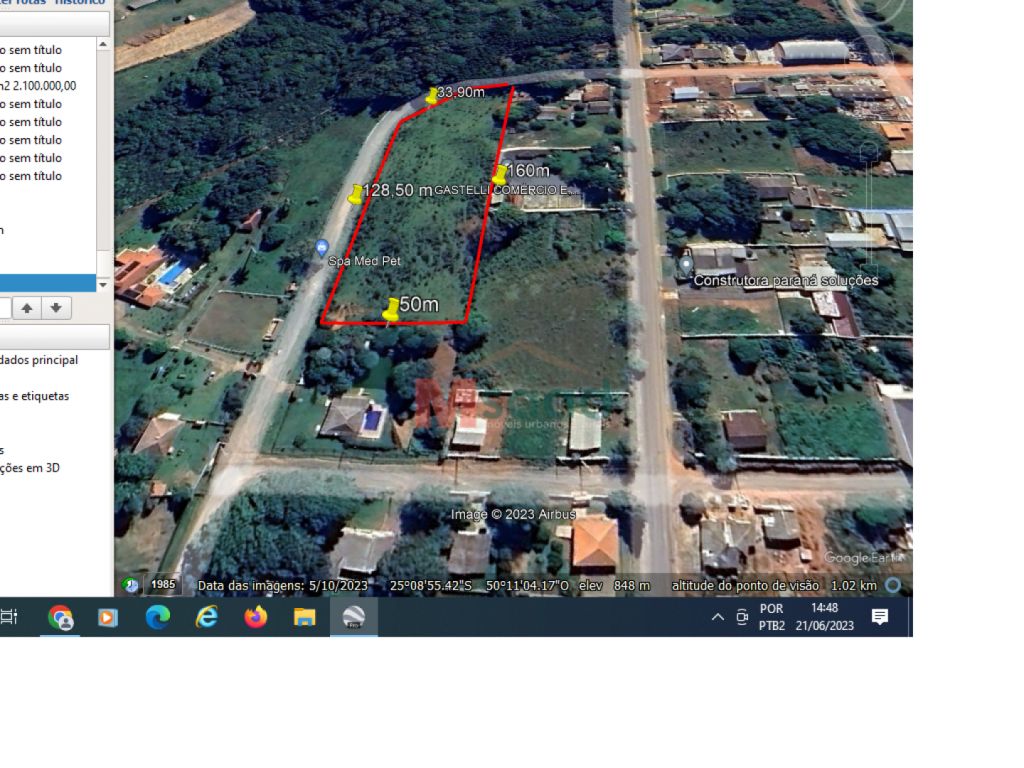Launch Firefox from the taskbar
This screenshot has height=768, width=1024.
[256, 618]
